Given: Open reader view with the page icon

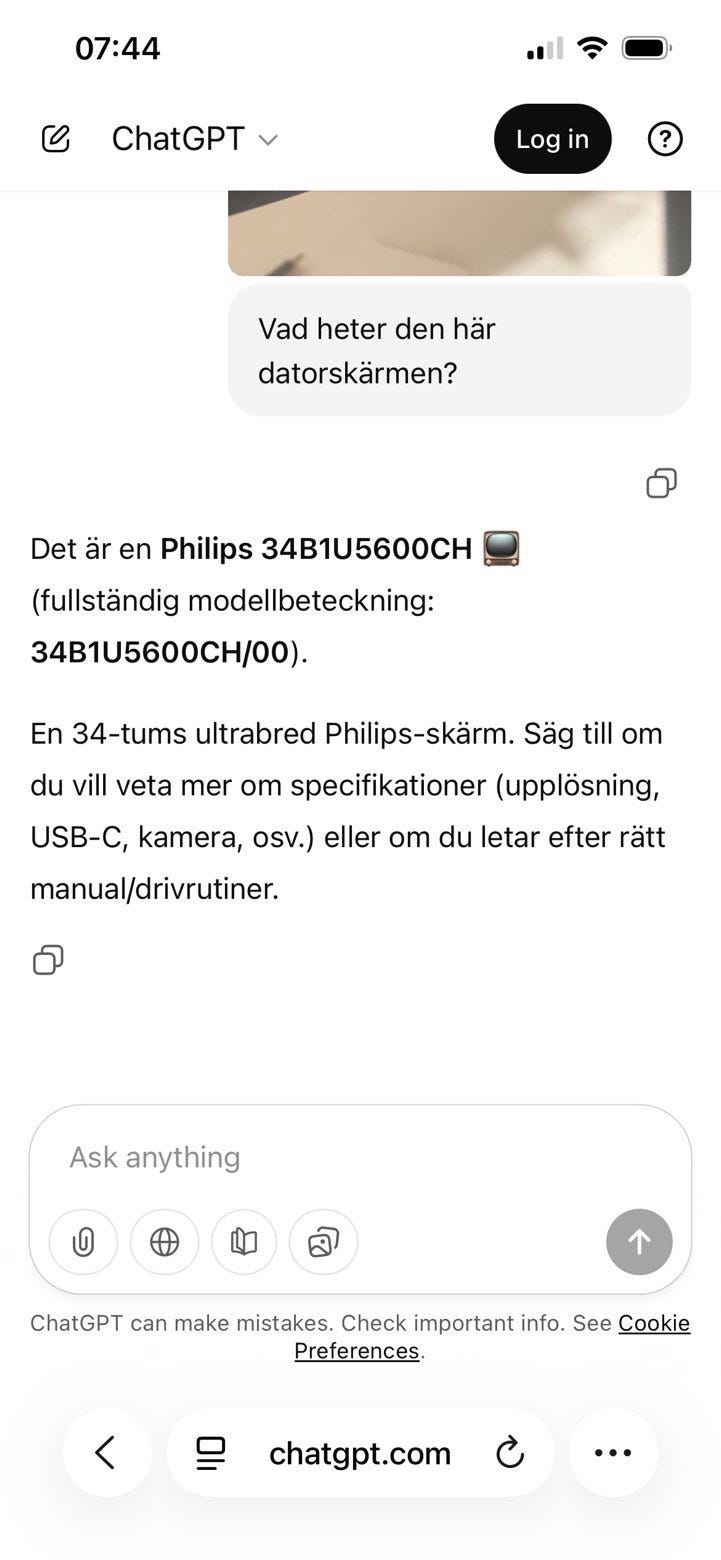Looking at the screenshot, I should coord(210,1452).
